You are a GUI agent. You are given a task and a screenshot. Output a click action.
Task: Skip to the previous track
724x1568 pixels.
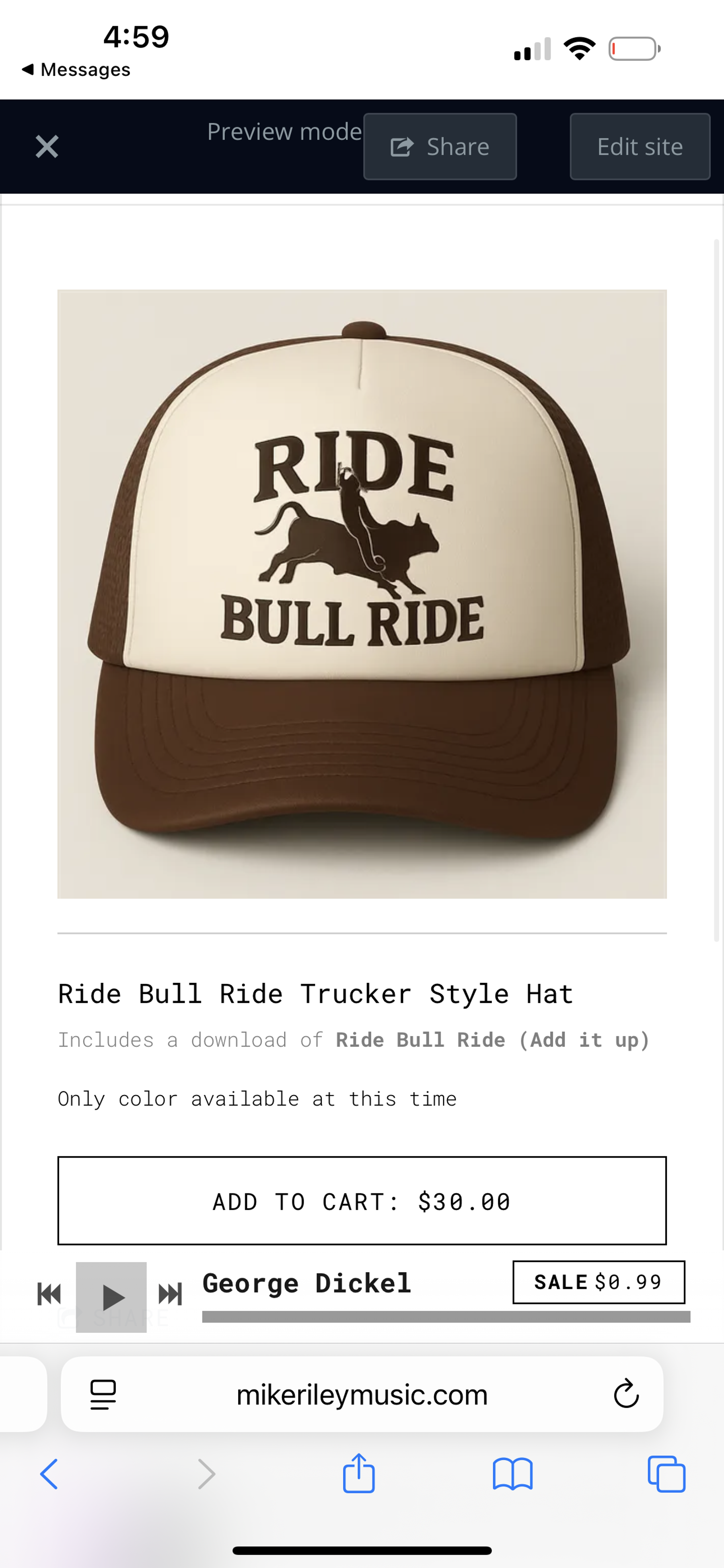(x=49, y=1294)
